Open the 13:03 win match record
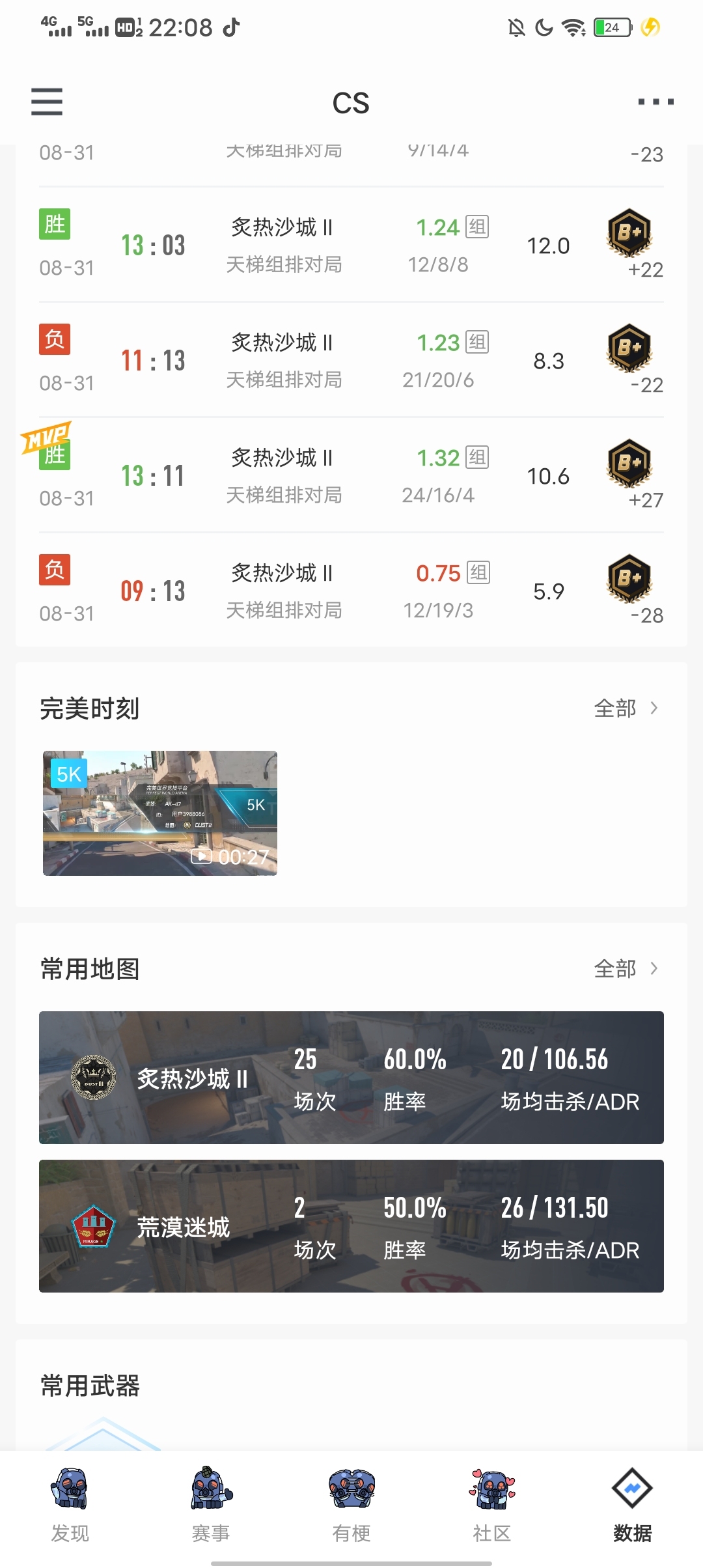The image size is (703, 1568). tap(351, 245)
